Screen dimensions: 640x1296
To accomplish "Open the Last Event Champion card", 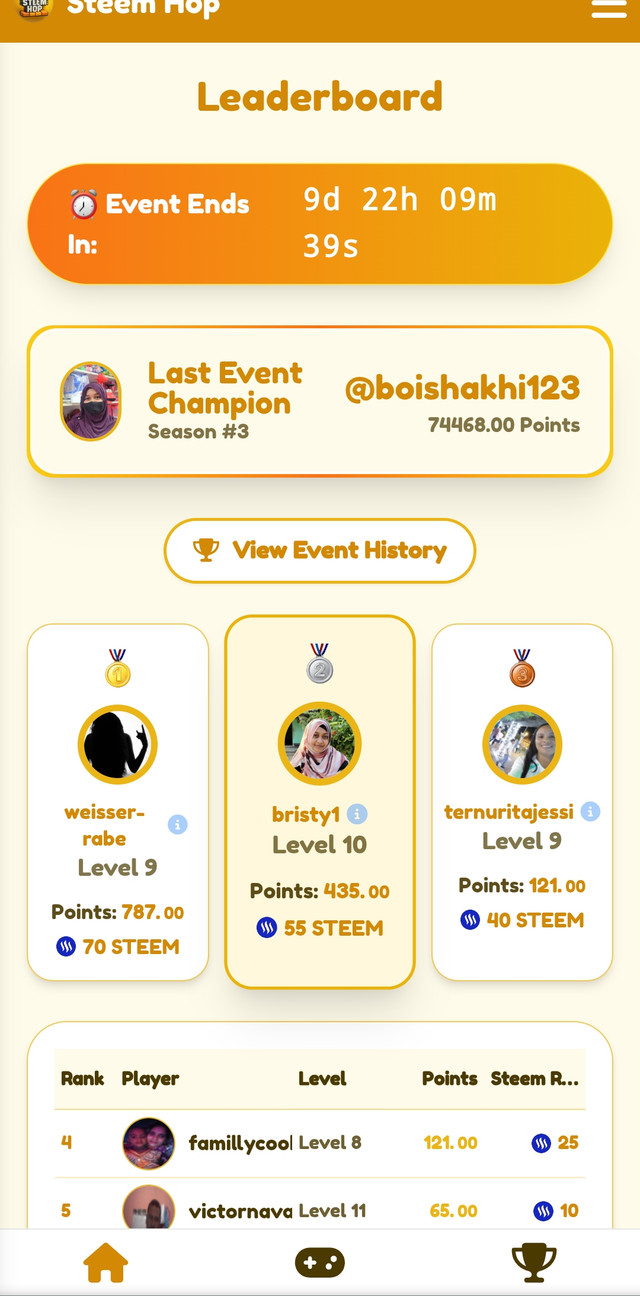I will (320, 401).
